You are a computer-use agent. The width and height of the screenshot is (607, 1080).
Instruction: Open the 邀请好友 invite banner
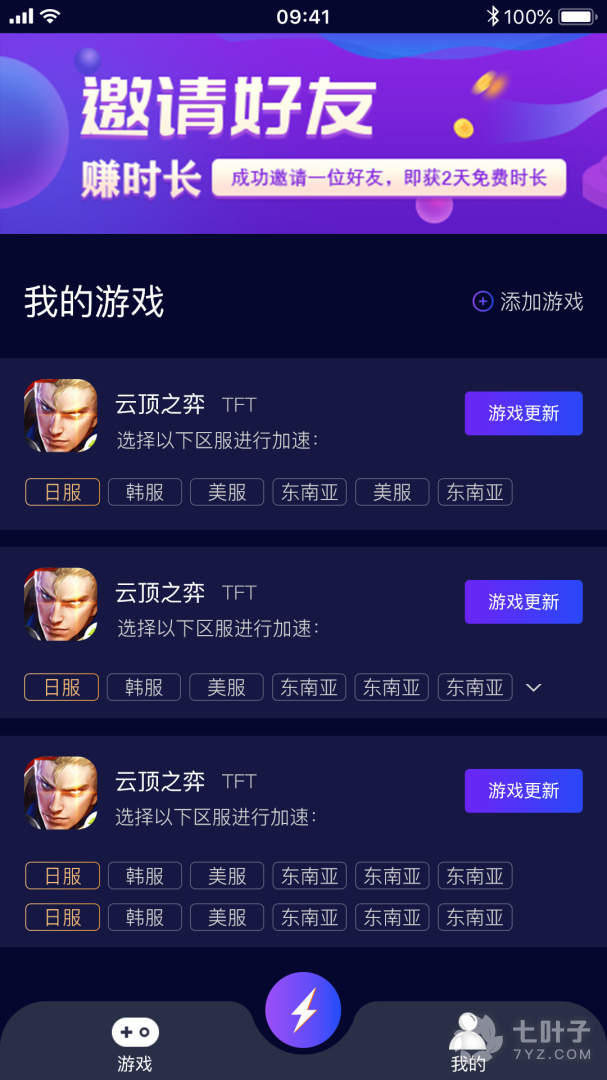point(303,133)
